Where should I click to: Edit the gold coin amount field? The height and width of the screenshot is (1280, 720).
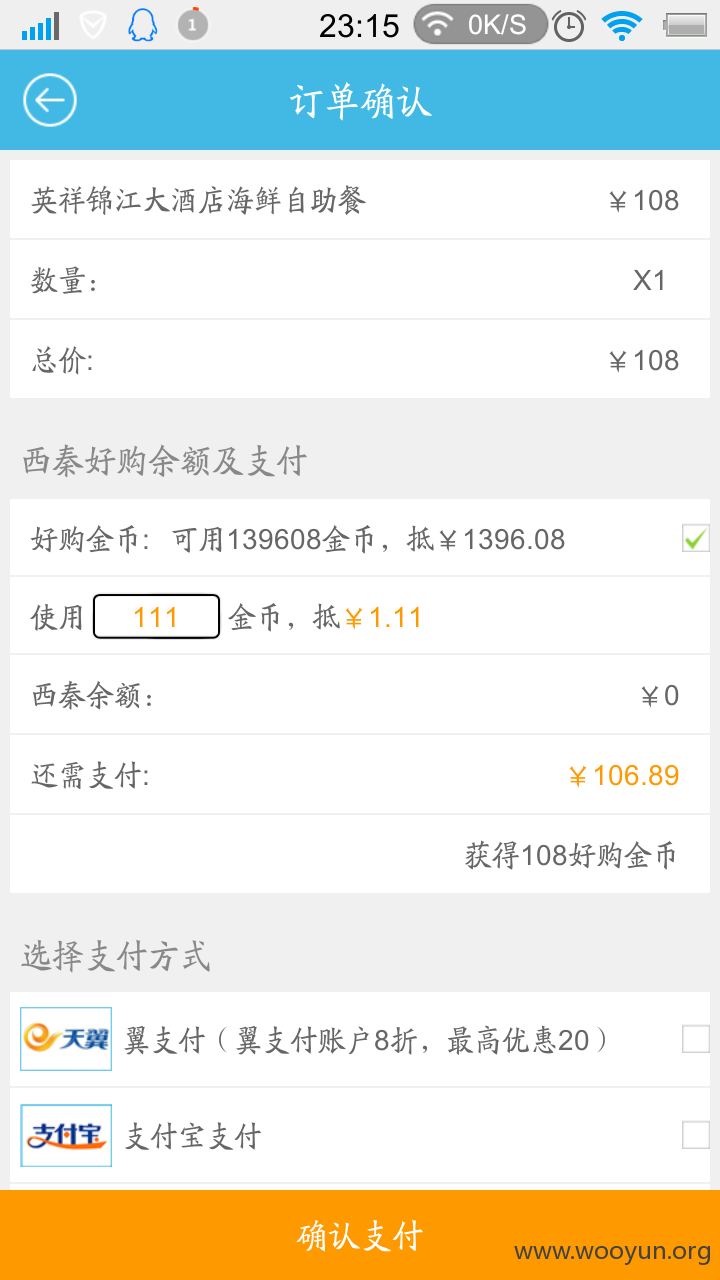pos(156,616)
